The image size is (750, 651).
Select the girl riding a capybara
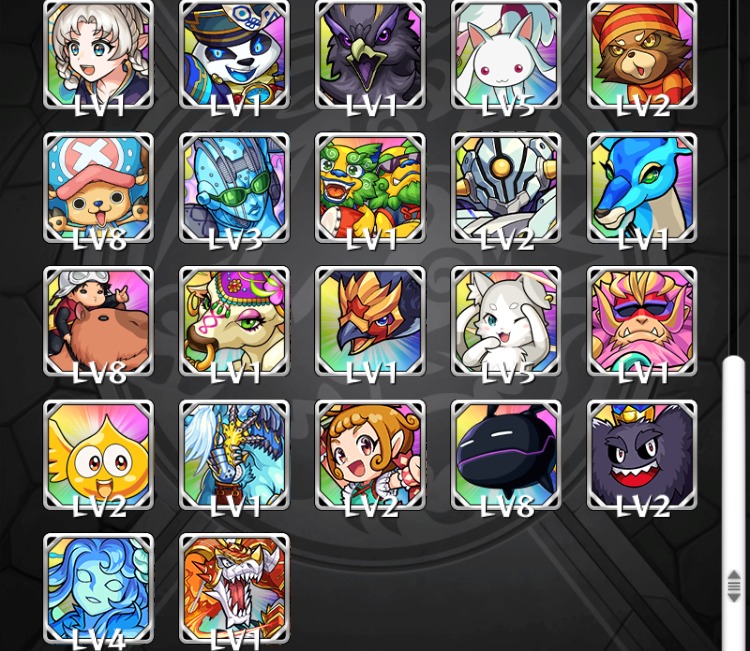pos(98,321)
